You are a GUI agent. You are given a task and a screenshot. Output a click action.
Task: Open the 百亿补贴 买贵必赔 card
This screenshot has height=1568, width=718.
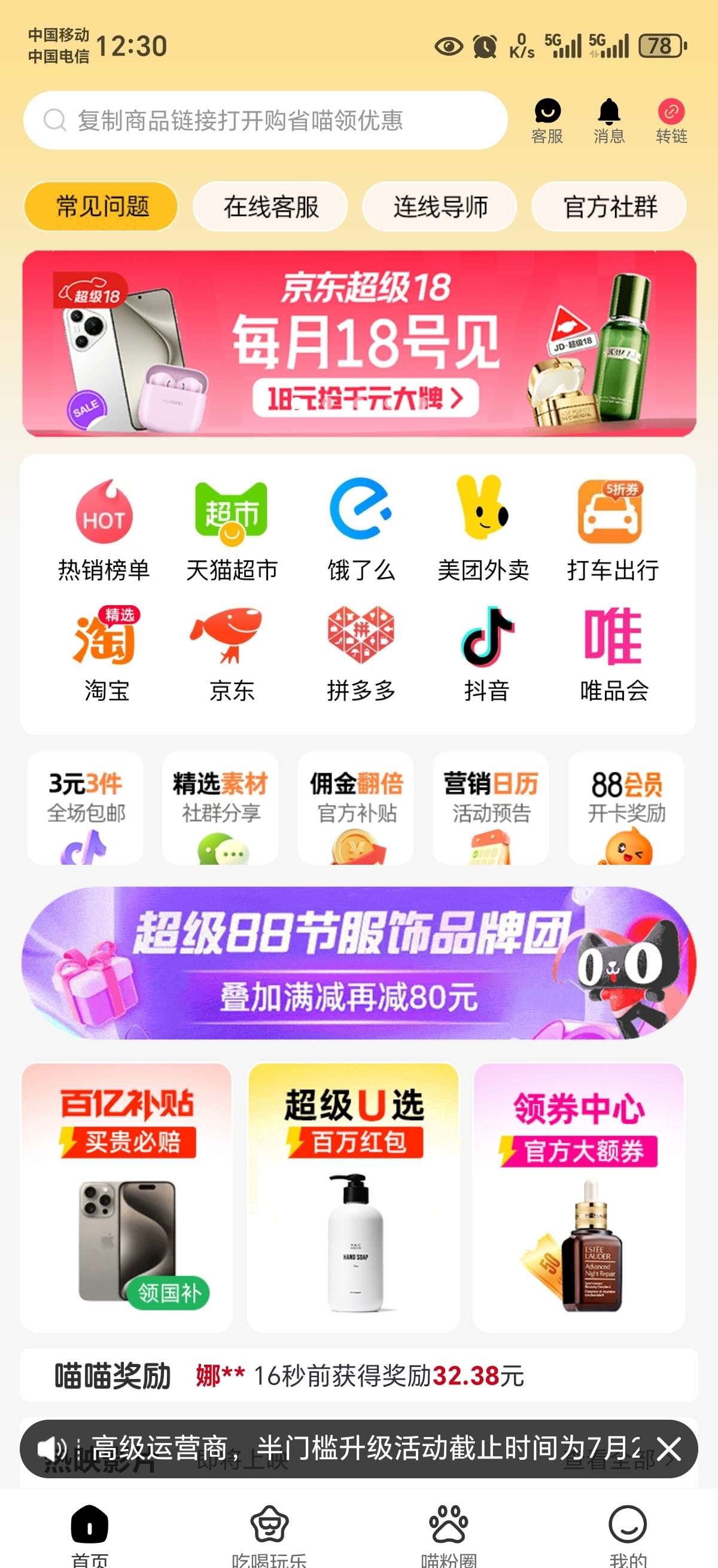127,1196
